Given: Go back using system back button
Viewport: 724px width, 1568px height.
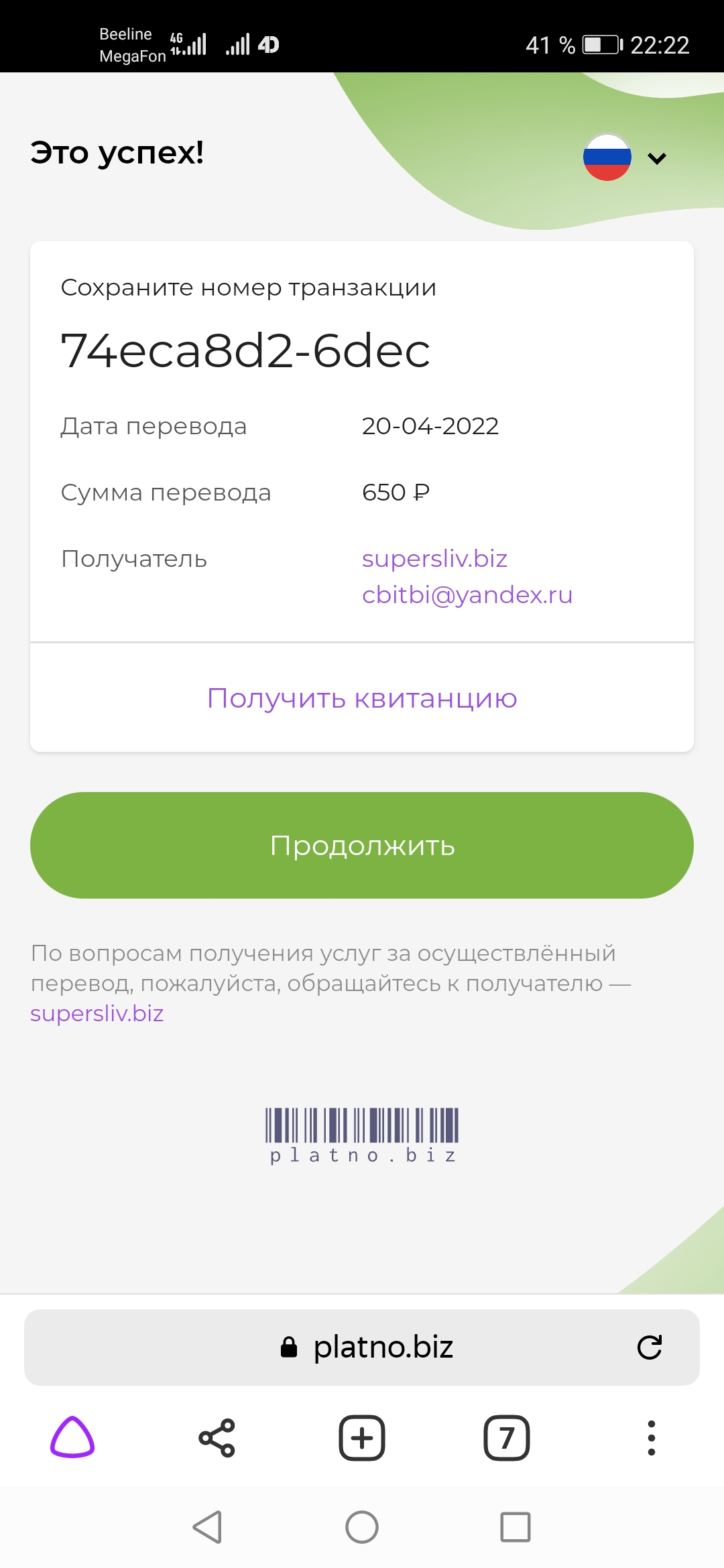Looking at the screenshot, I should [207, 1527].
